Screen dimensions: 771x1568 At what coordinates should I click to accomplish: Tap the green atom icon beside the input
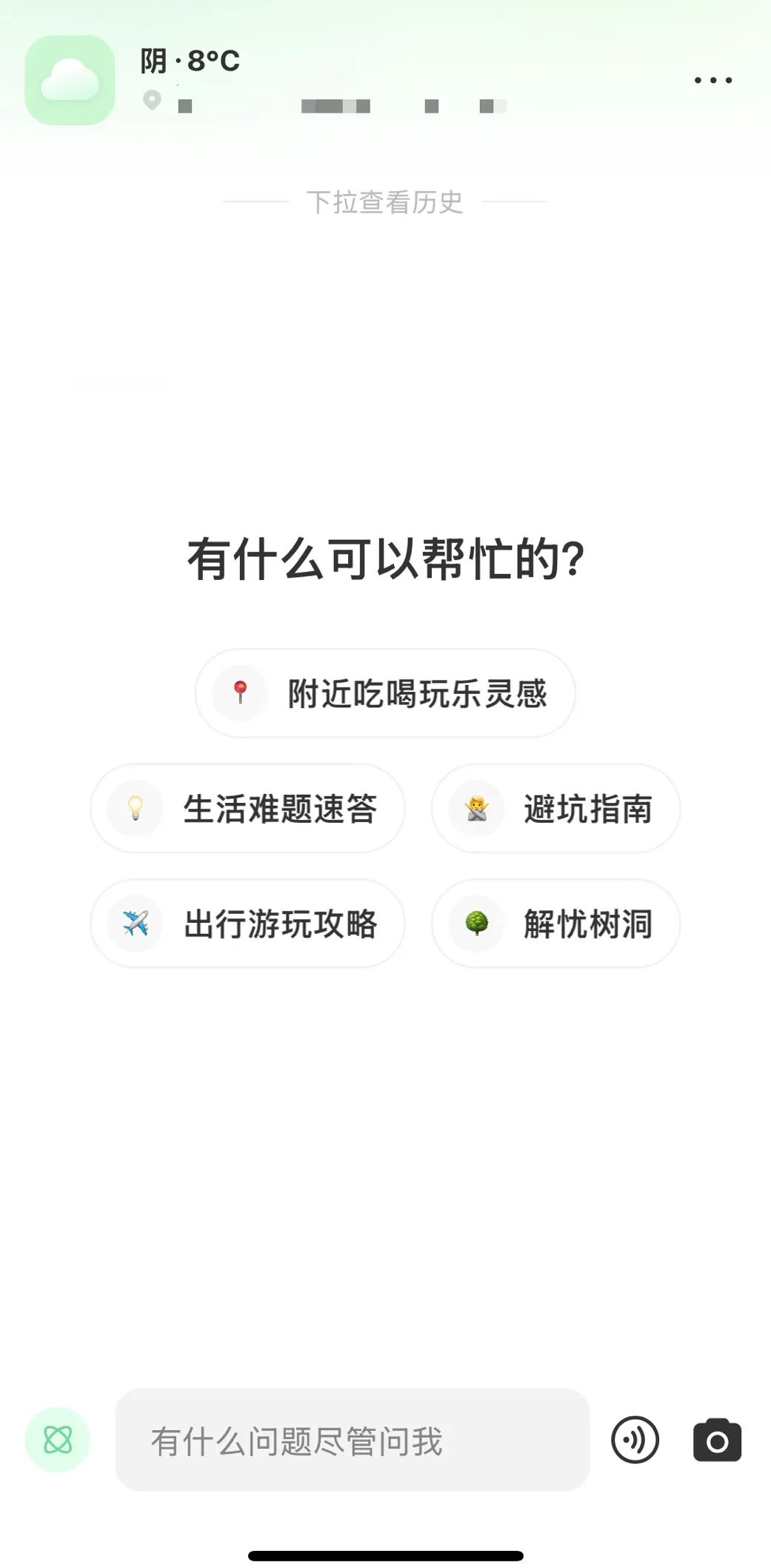coord(58,1440)
